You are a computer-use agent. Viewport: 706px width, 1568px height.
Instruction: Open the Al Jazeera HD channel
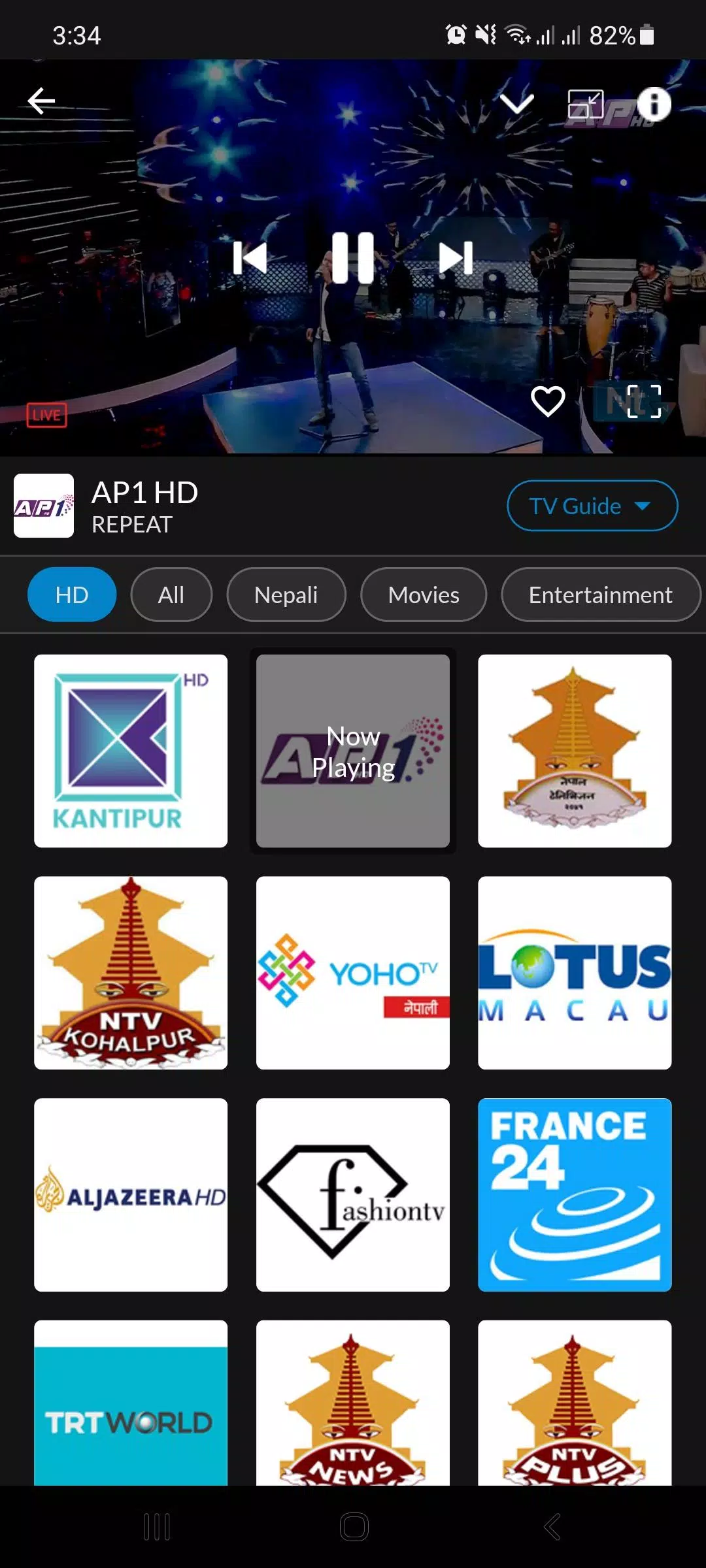click(130, 1196)
